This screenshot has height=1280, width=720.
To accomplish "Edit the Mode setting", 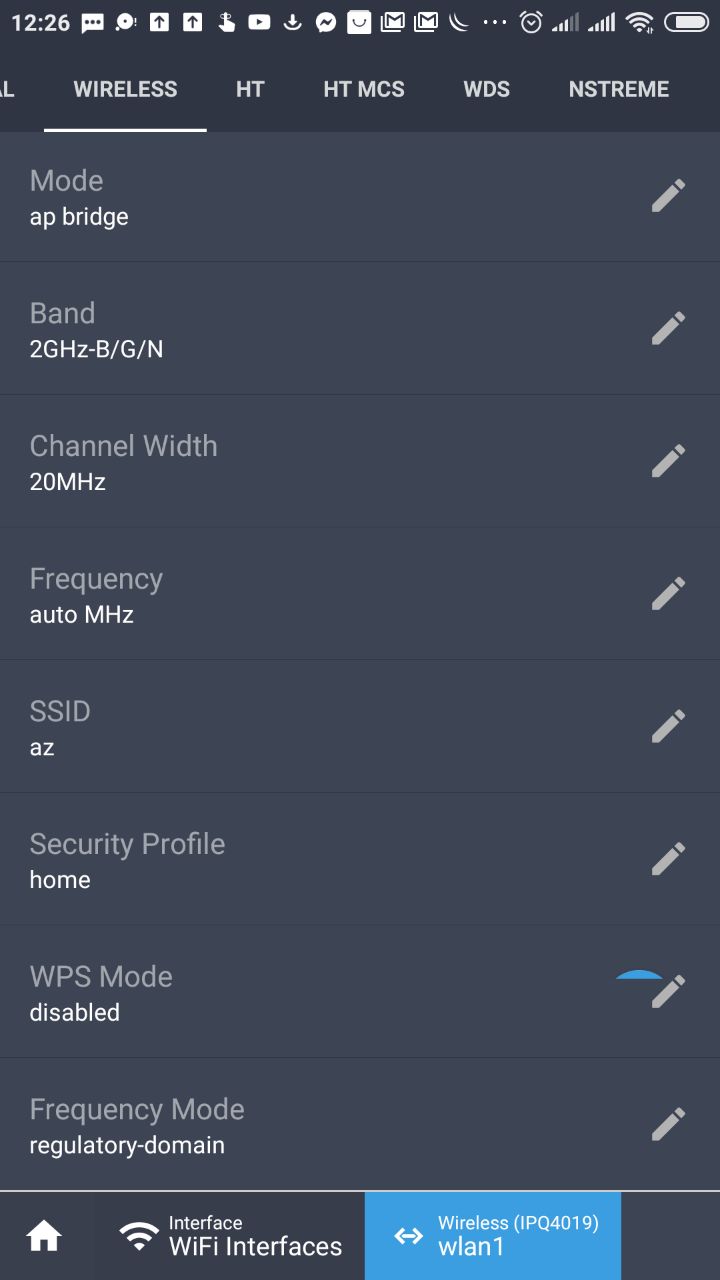I will [x=668, y=196].
